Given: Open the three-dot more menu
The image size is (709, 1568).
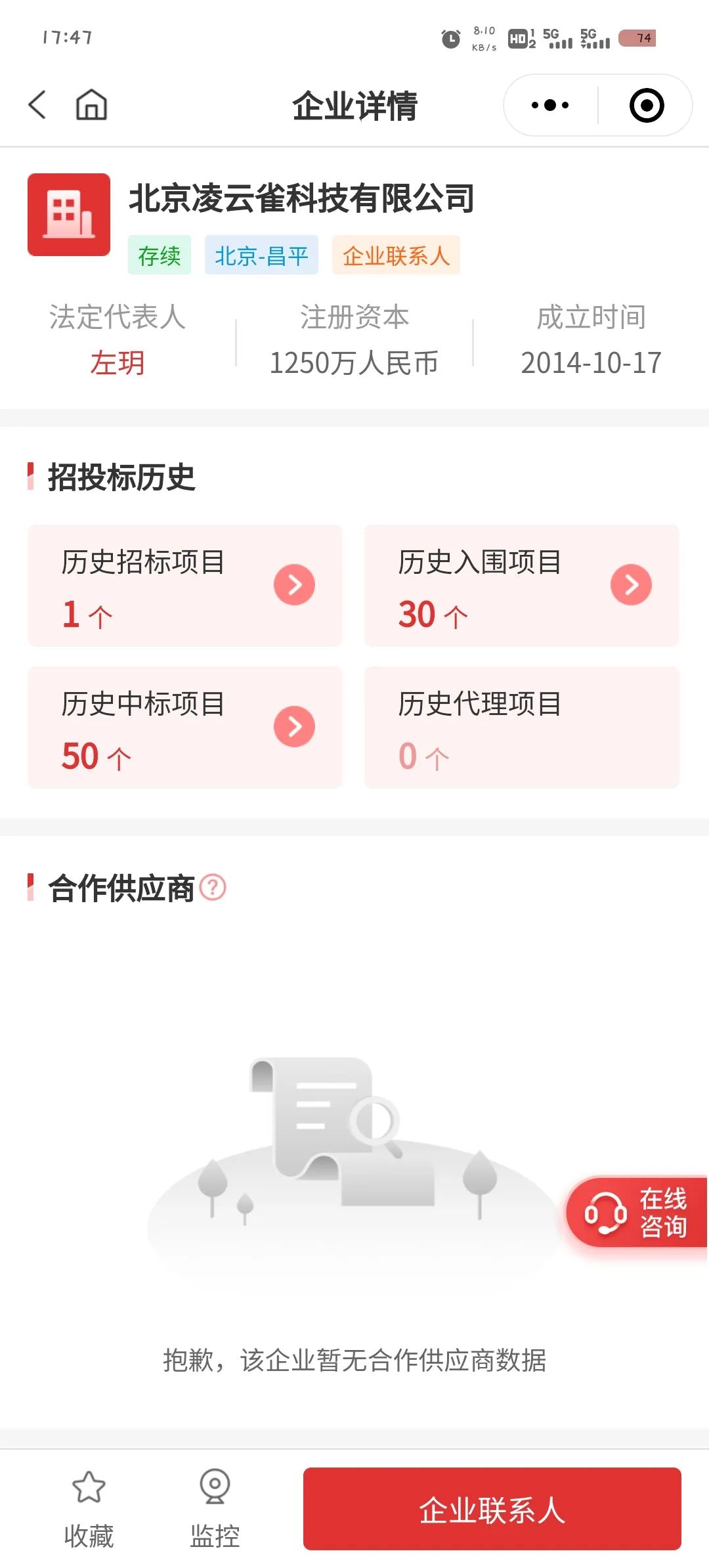Looking at the screenshot, I should tap(550, 105).
